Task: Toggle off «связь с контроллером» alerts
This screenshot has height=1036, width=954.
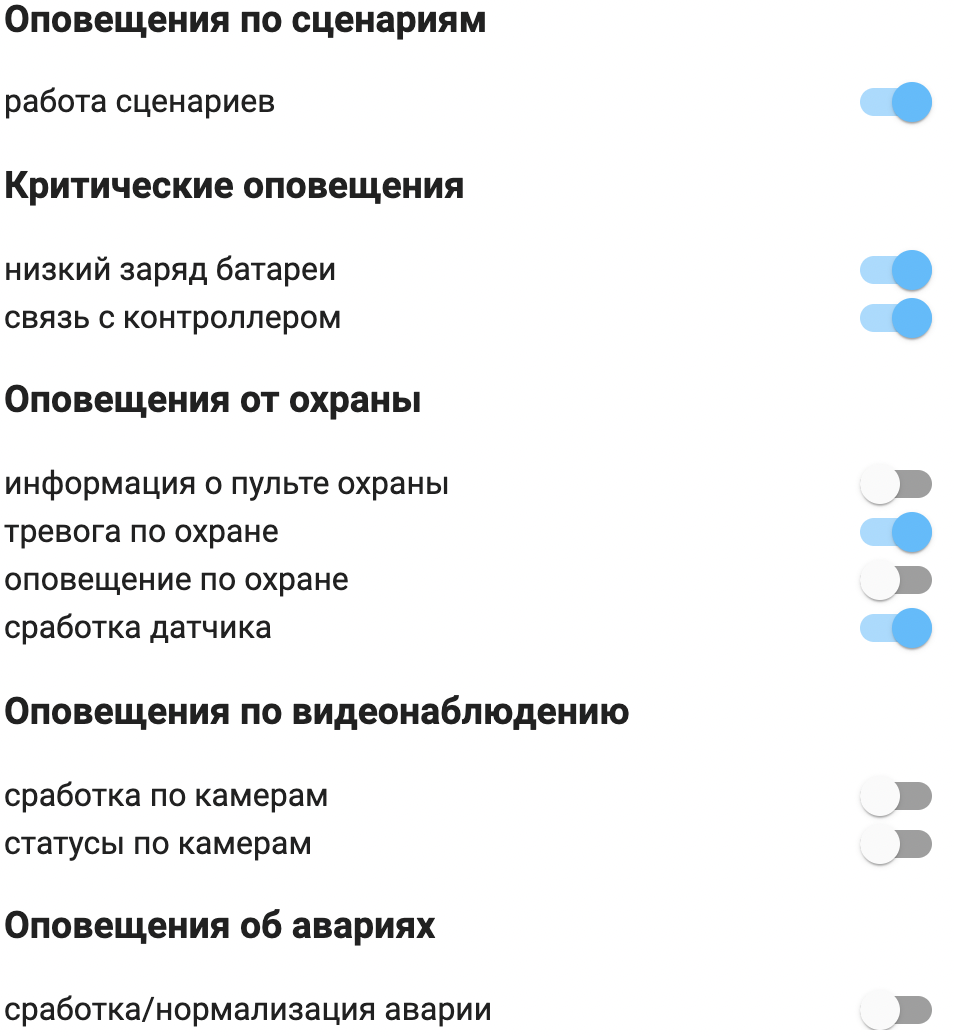Action: coord(896,319)
